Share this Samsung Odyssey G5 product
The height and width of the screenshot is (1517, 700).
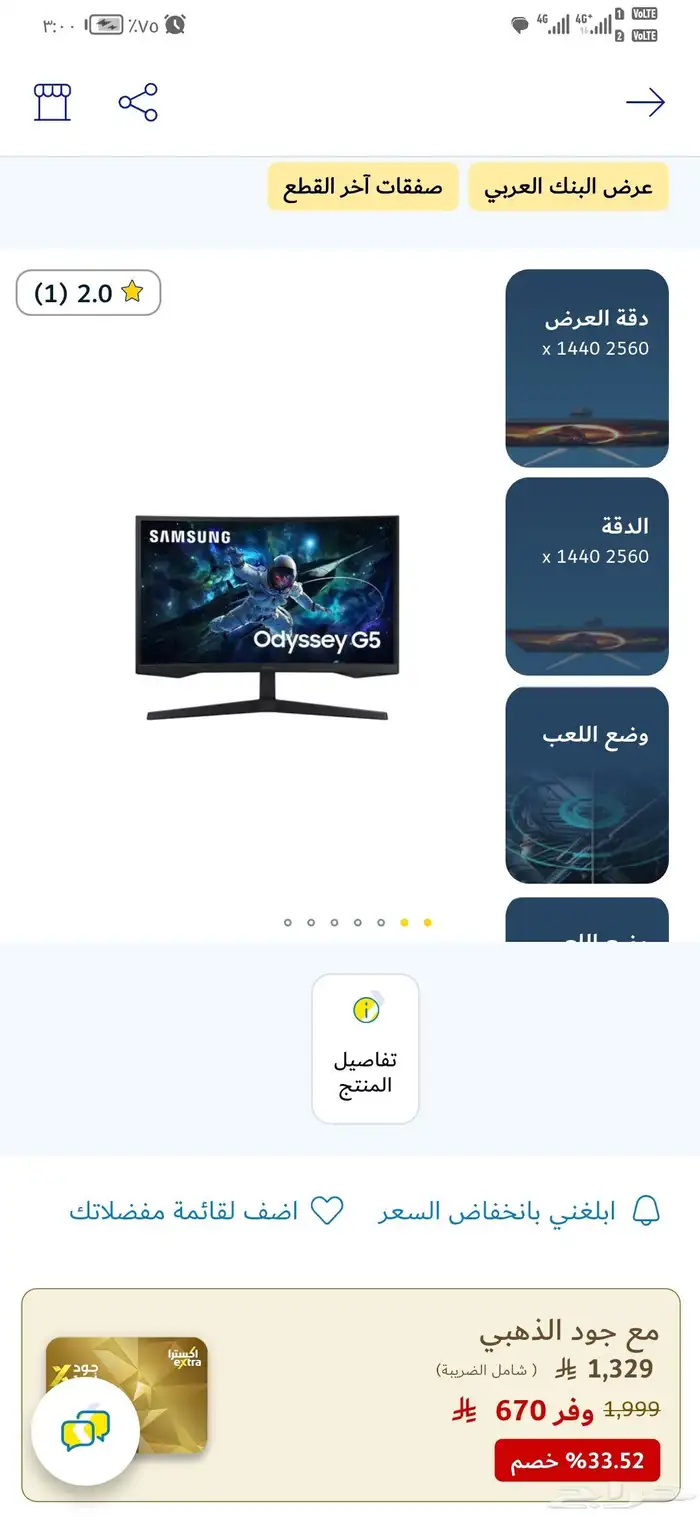pos(138,102)
